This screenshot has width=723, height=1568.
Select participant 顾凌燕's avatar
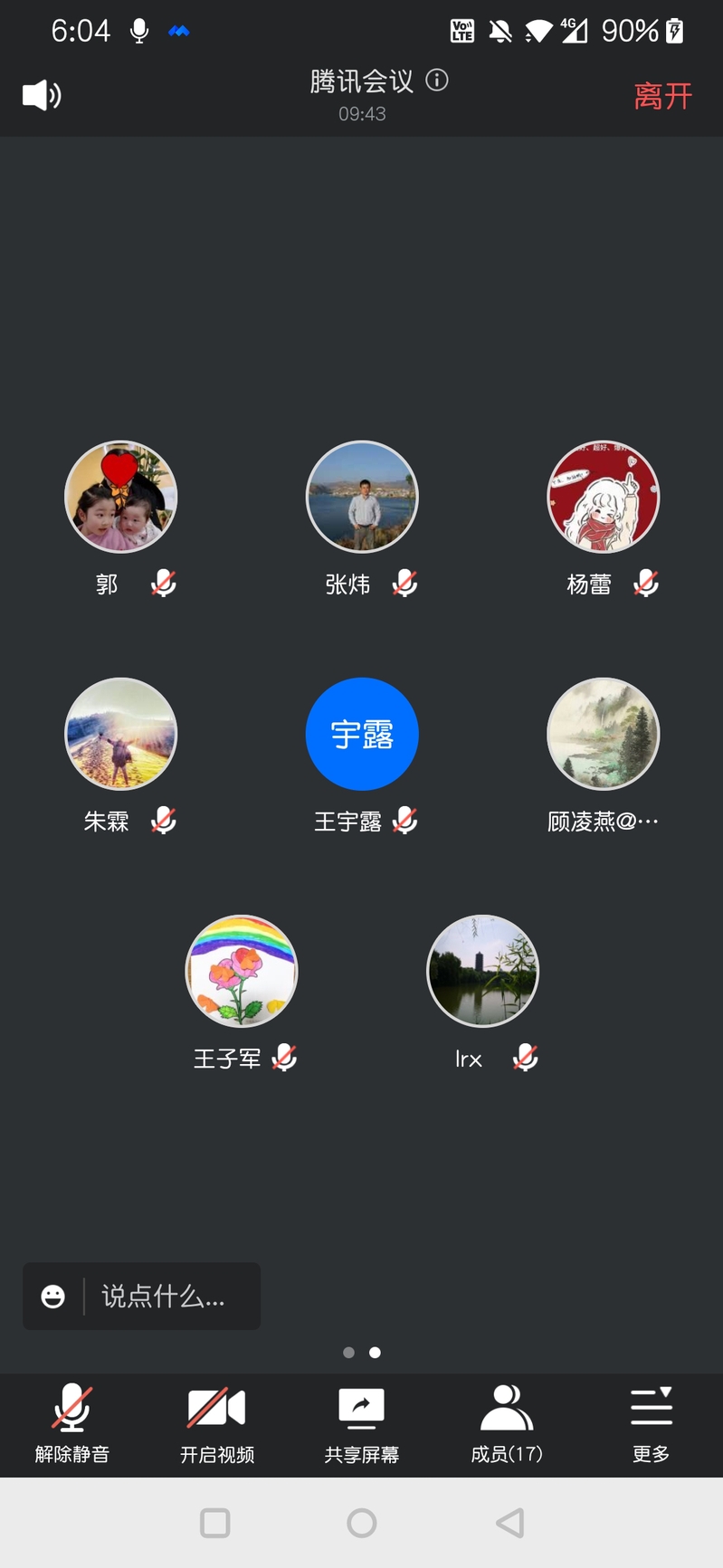(x=604, y=734)
